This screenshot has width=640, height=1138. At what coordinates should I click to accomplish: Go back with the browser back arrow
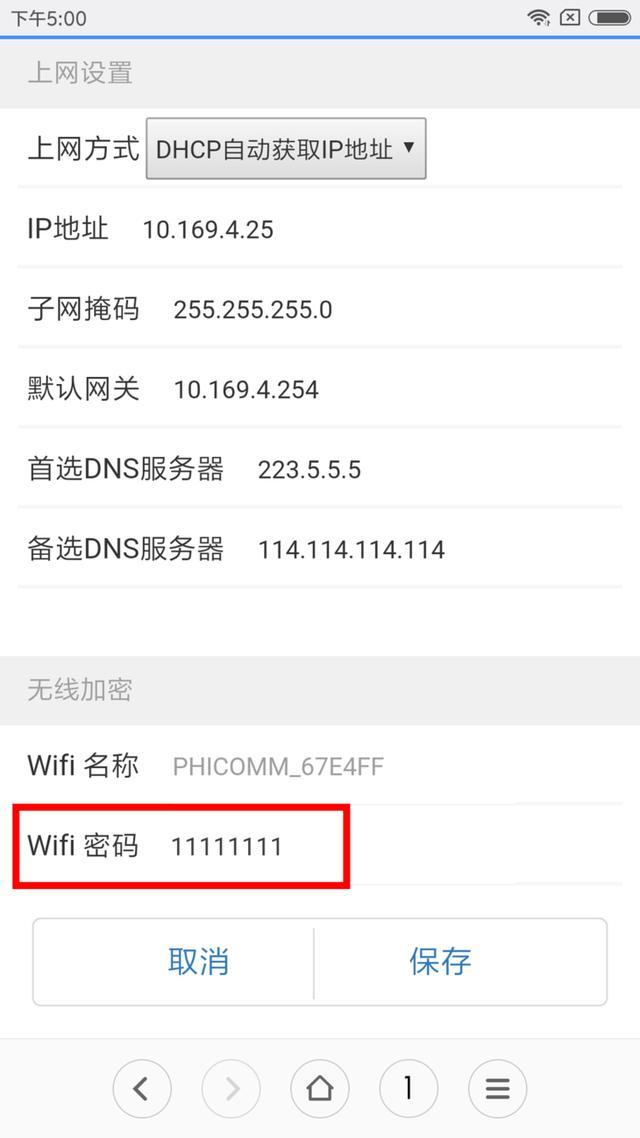(141, 1089)
